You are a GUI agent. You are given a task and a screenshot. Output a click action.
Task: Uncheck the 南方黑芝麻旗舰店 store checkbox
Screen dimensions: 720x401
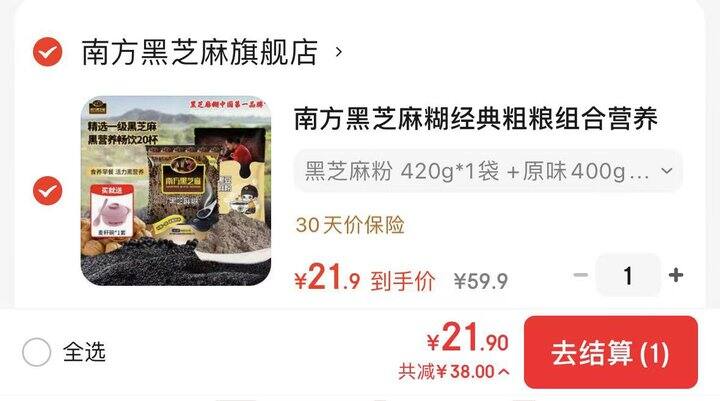pyautogui.click(x=47, y=53)
